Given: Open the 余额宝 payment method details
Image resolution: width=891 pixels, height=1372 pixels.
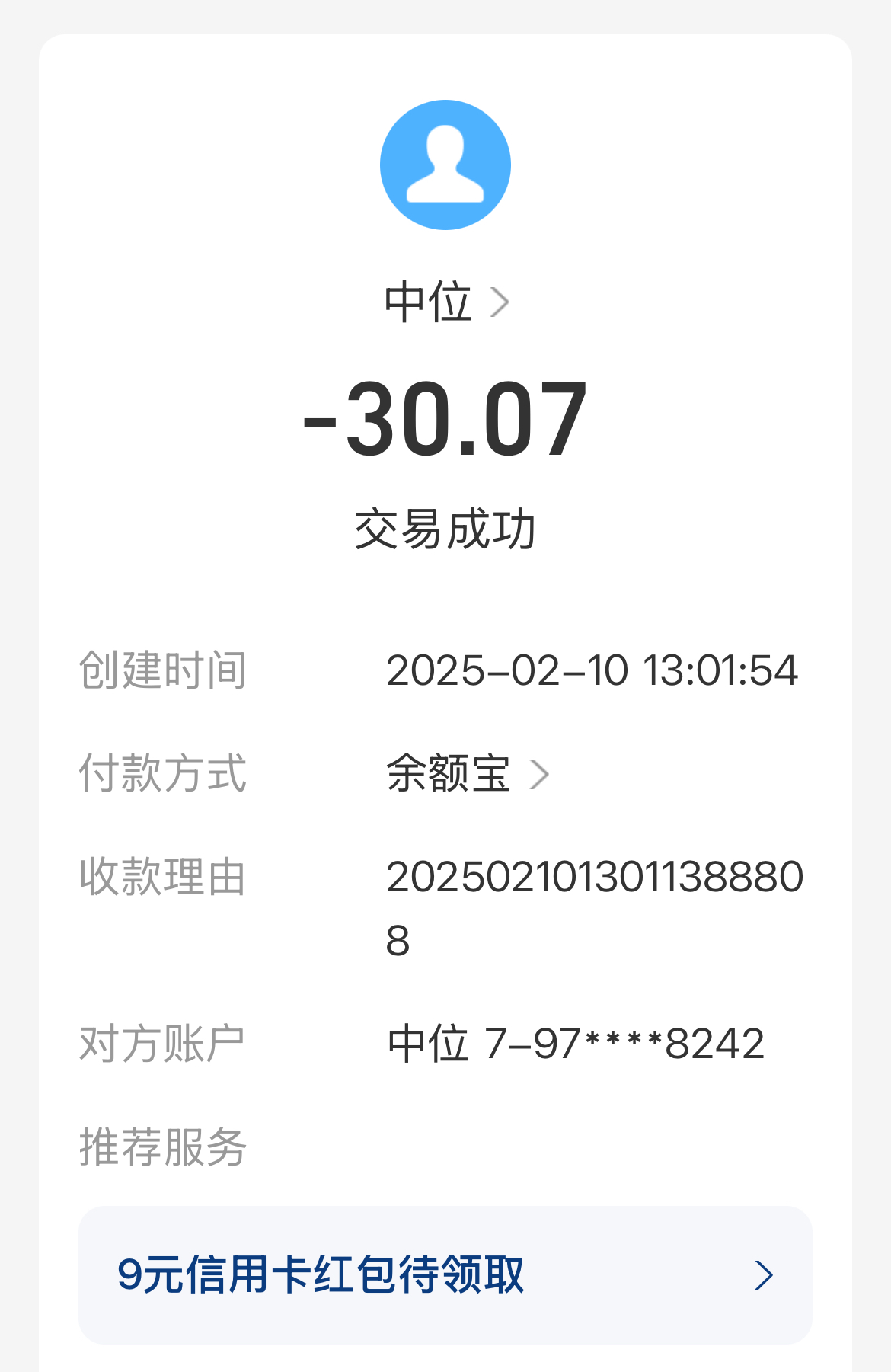Looking at the screenshot, I should tap(466, 774).
